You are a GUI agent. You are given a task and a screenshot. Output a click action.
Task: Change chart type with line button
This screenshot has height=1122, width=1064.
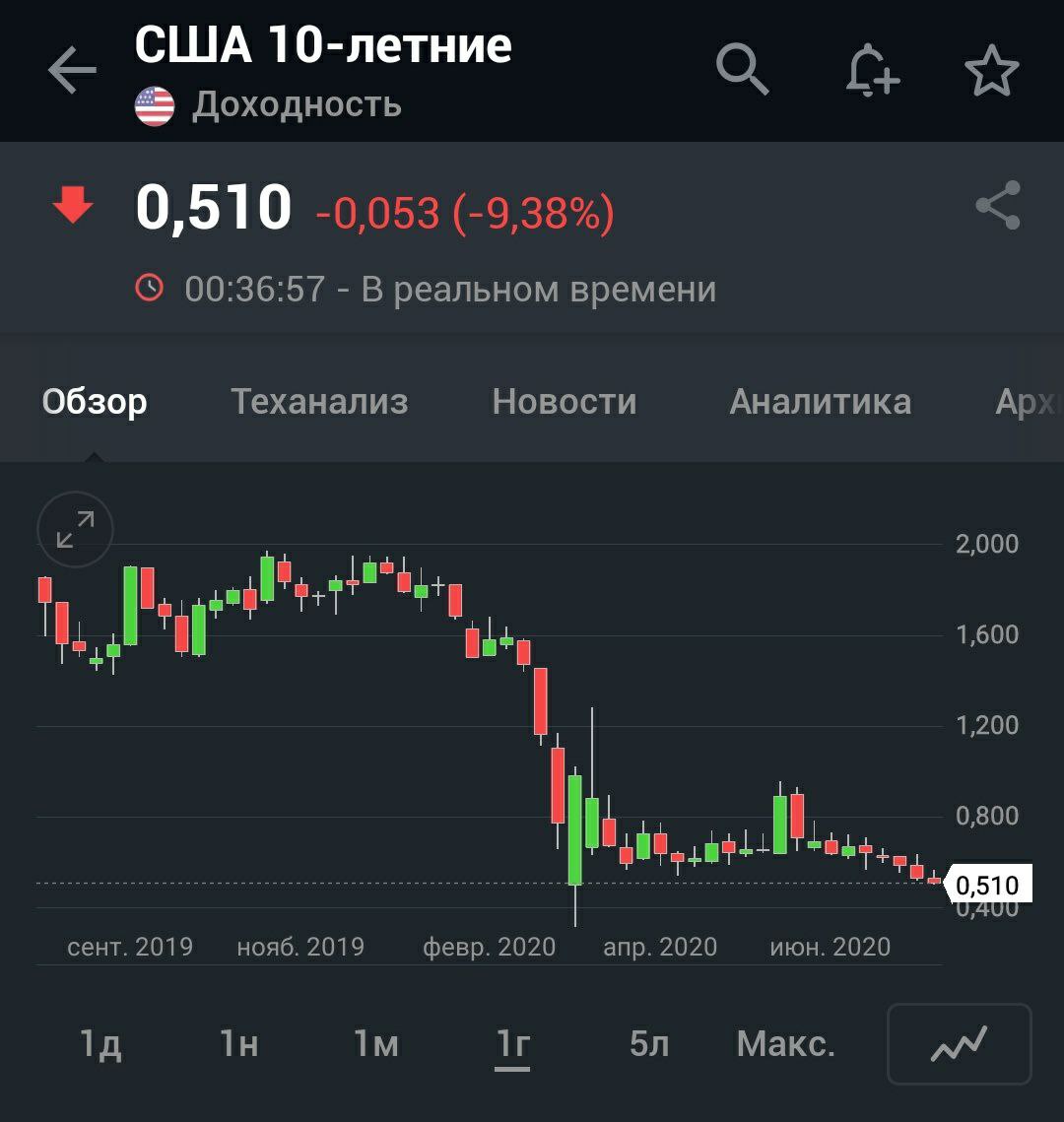(x=959, y=1043)
